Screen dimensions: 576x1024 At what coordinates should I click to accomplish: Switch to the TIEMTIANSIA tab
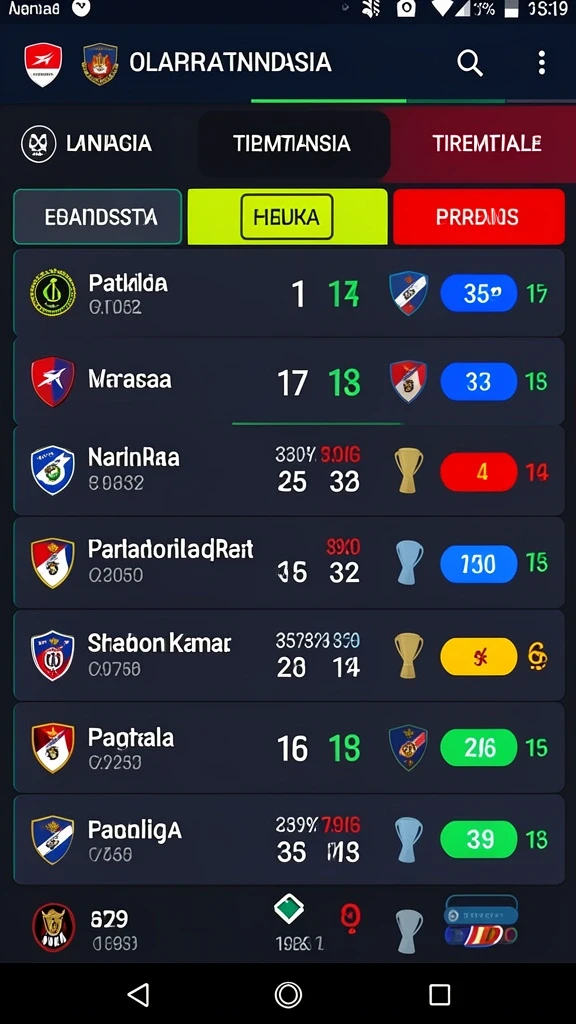pos(292,144)
